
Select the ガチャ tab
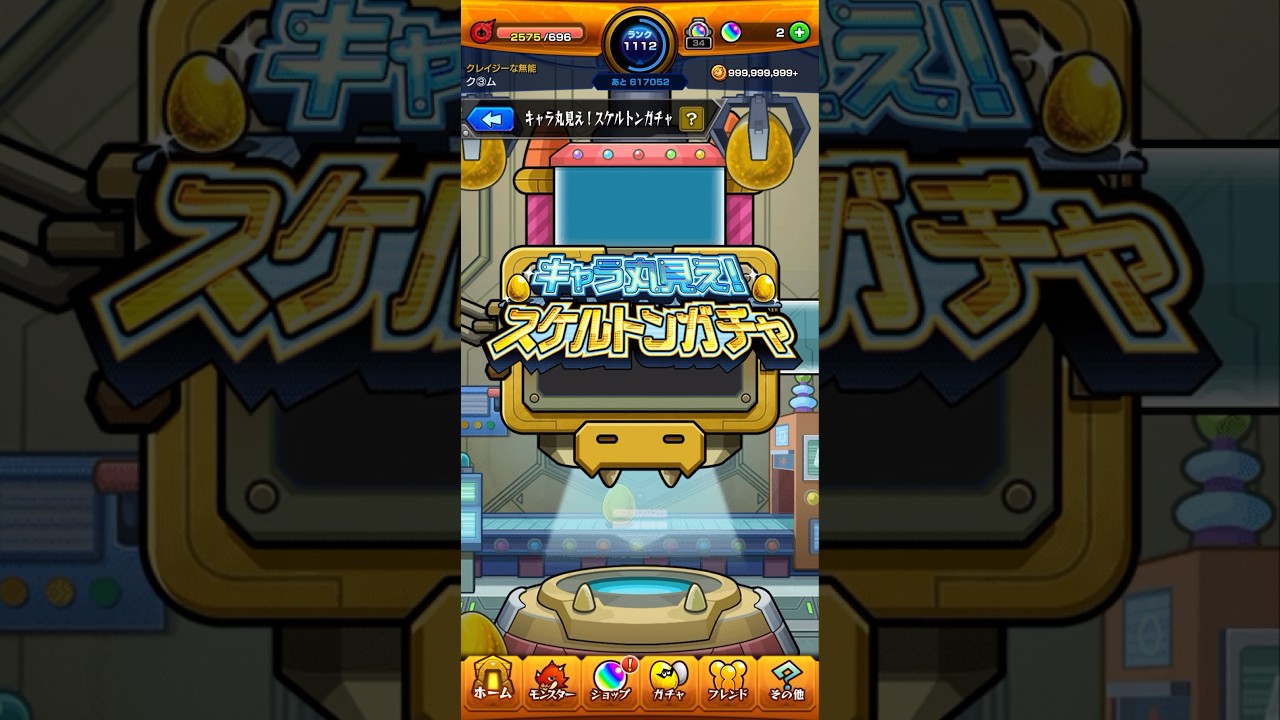(x=668, y=682)
